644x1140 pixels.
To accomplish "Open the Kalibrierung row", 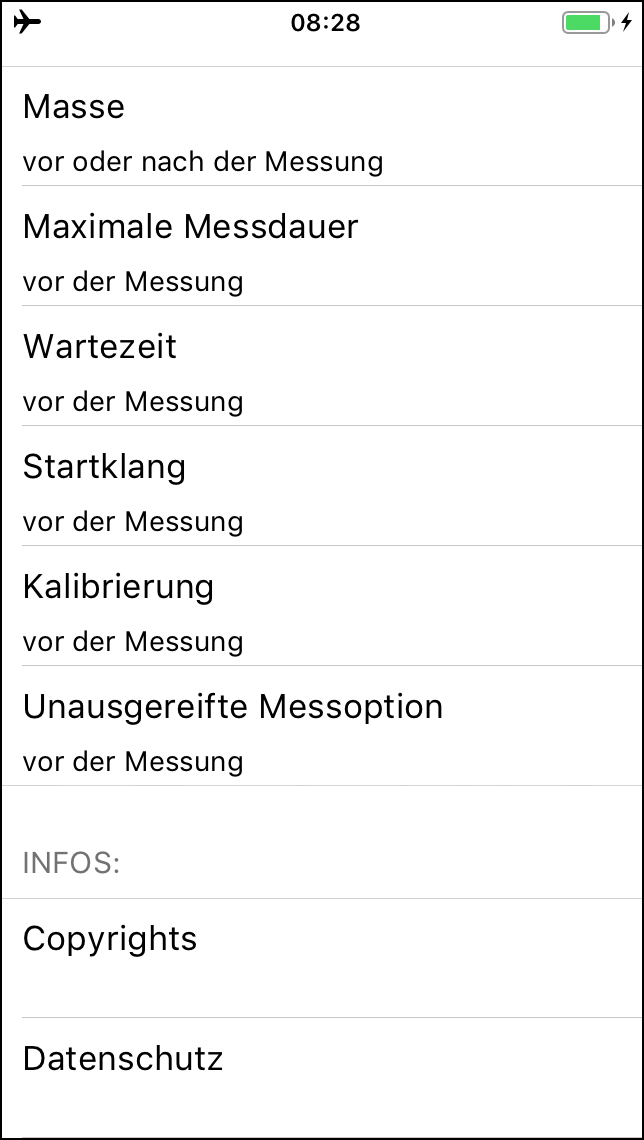I will 320,607.
